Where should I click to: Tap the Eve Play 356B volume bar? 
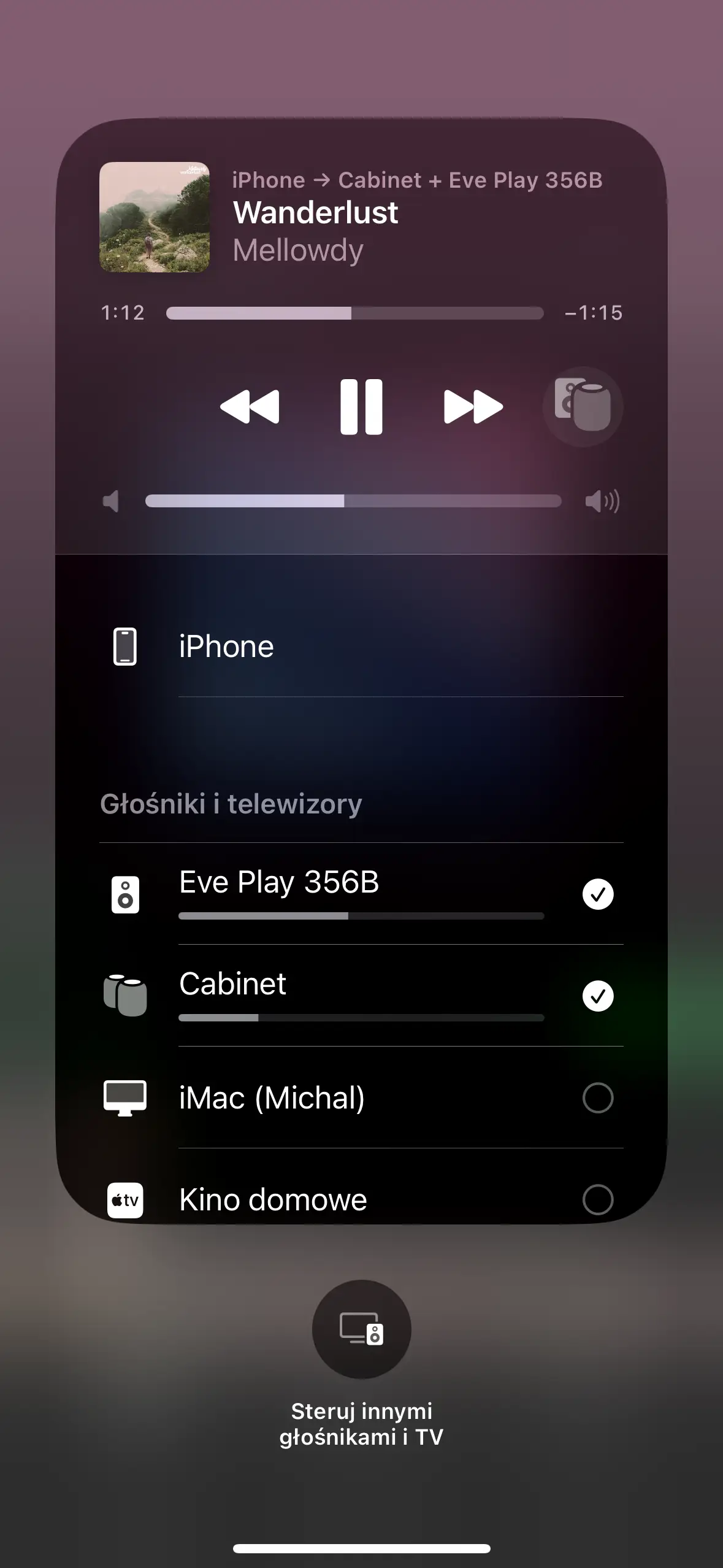coord(361,916)
